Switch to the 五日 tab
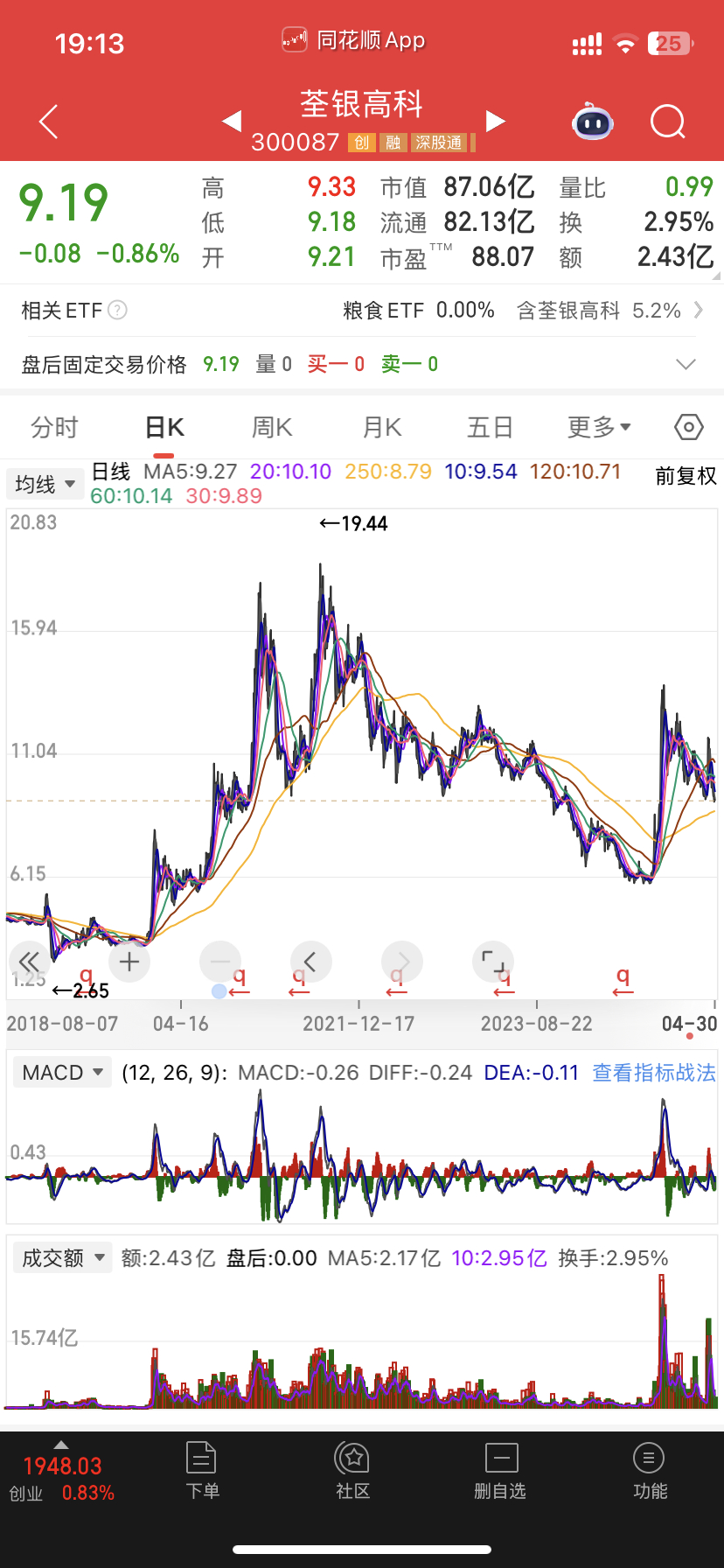The width and height of the screenshot is (724, 1568). click(x=490, y=427)
